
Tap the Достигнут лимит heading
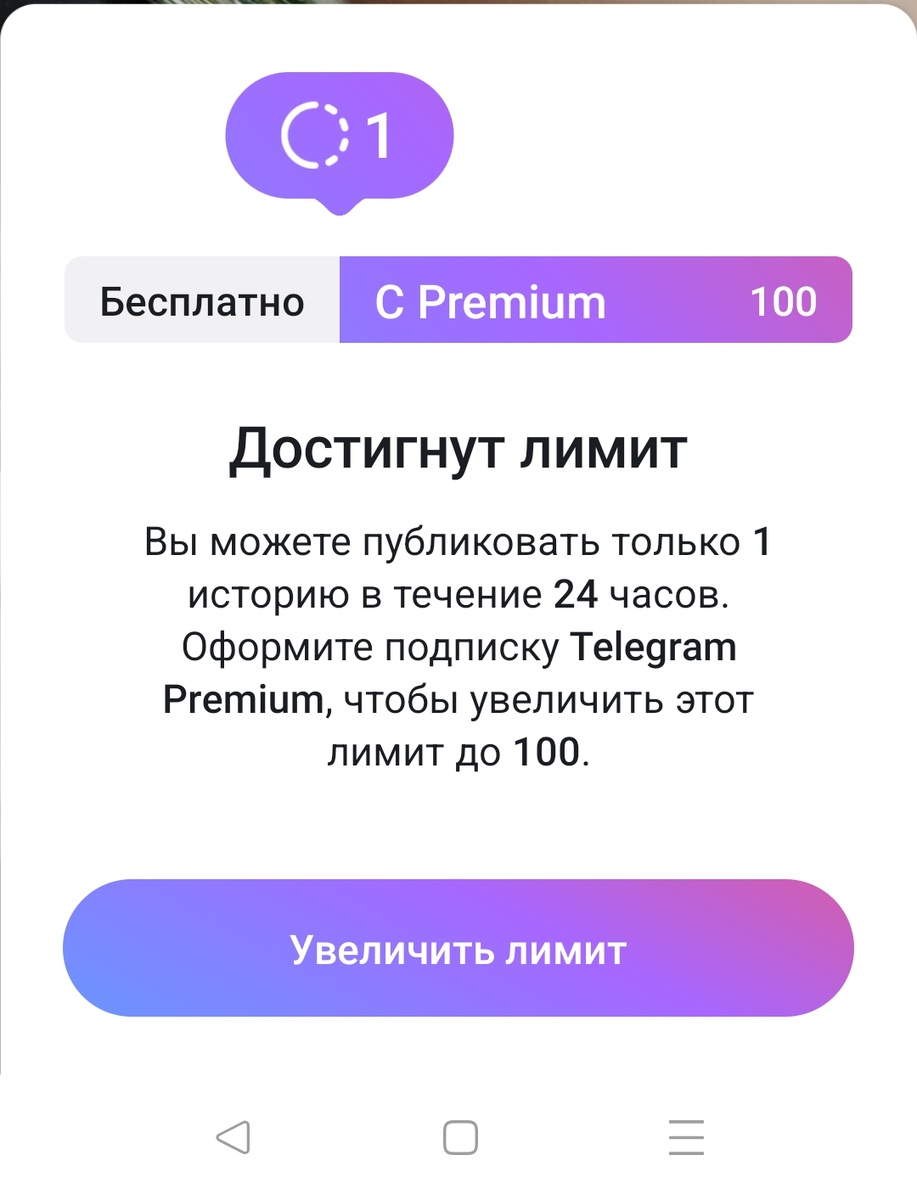458,448
